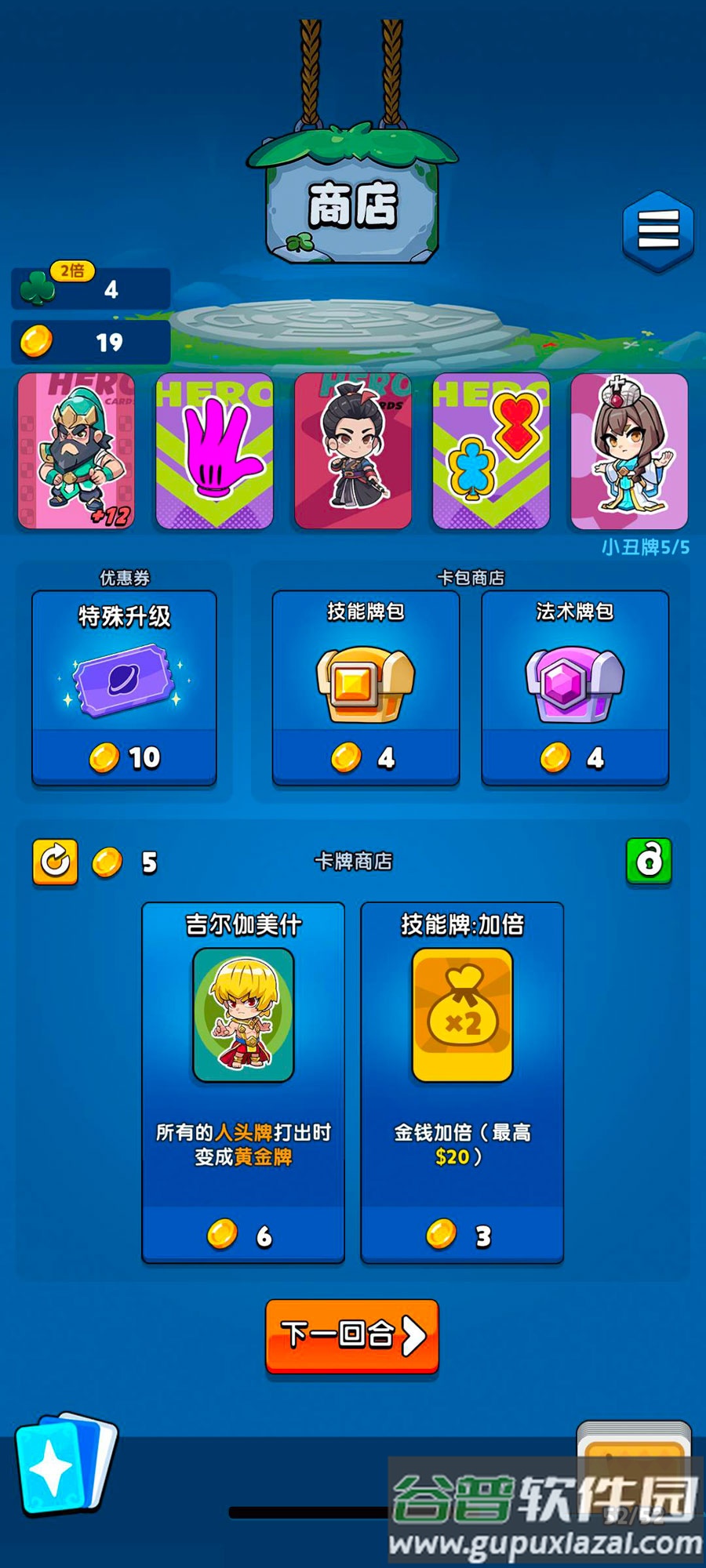Select the crowned girl hero card
706x1568 pixels.
pyautogui.click(x=629, y=451)
